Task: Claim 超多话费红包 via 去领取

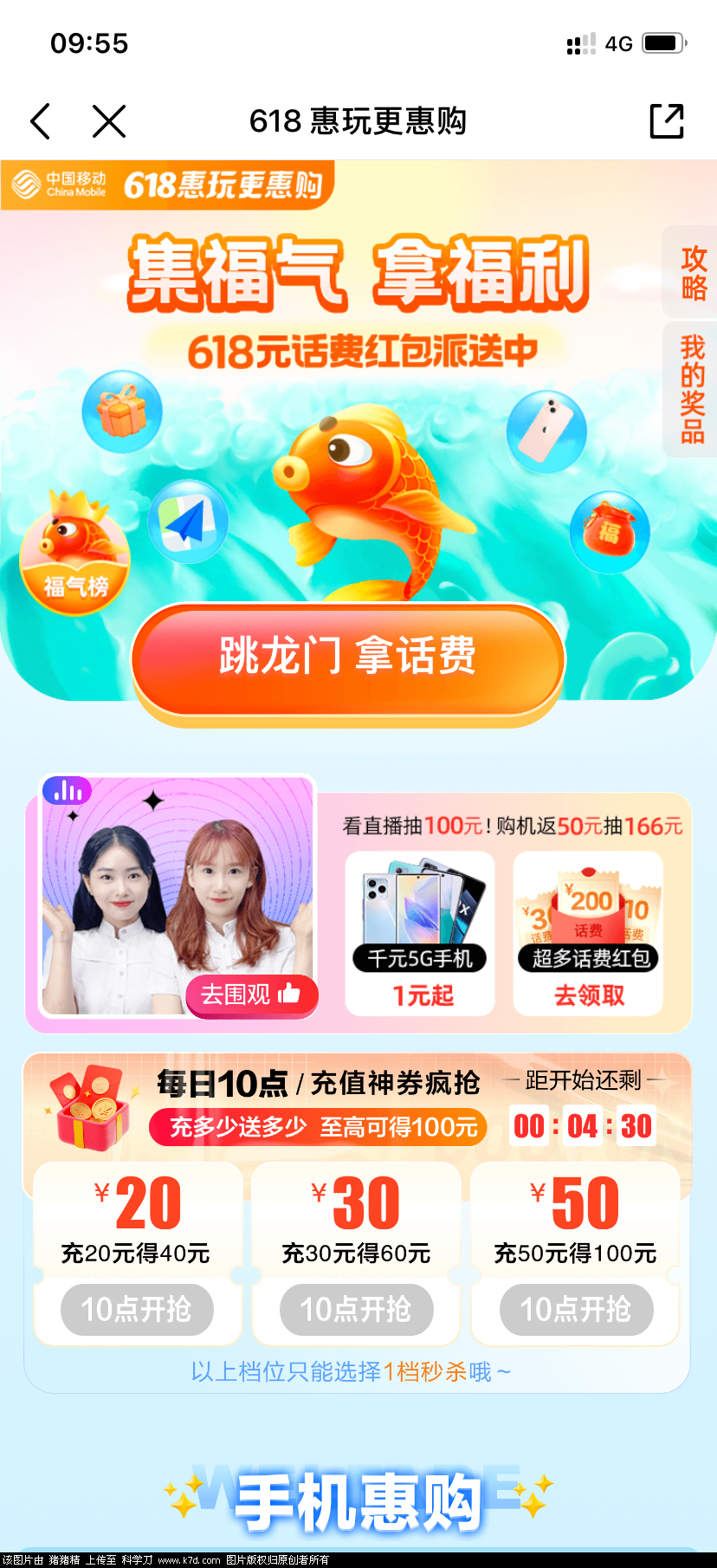Action: click(589, 995)
